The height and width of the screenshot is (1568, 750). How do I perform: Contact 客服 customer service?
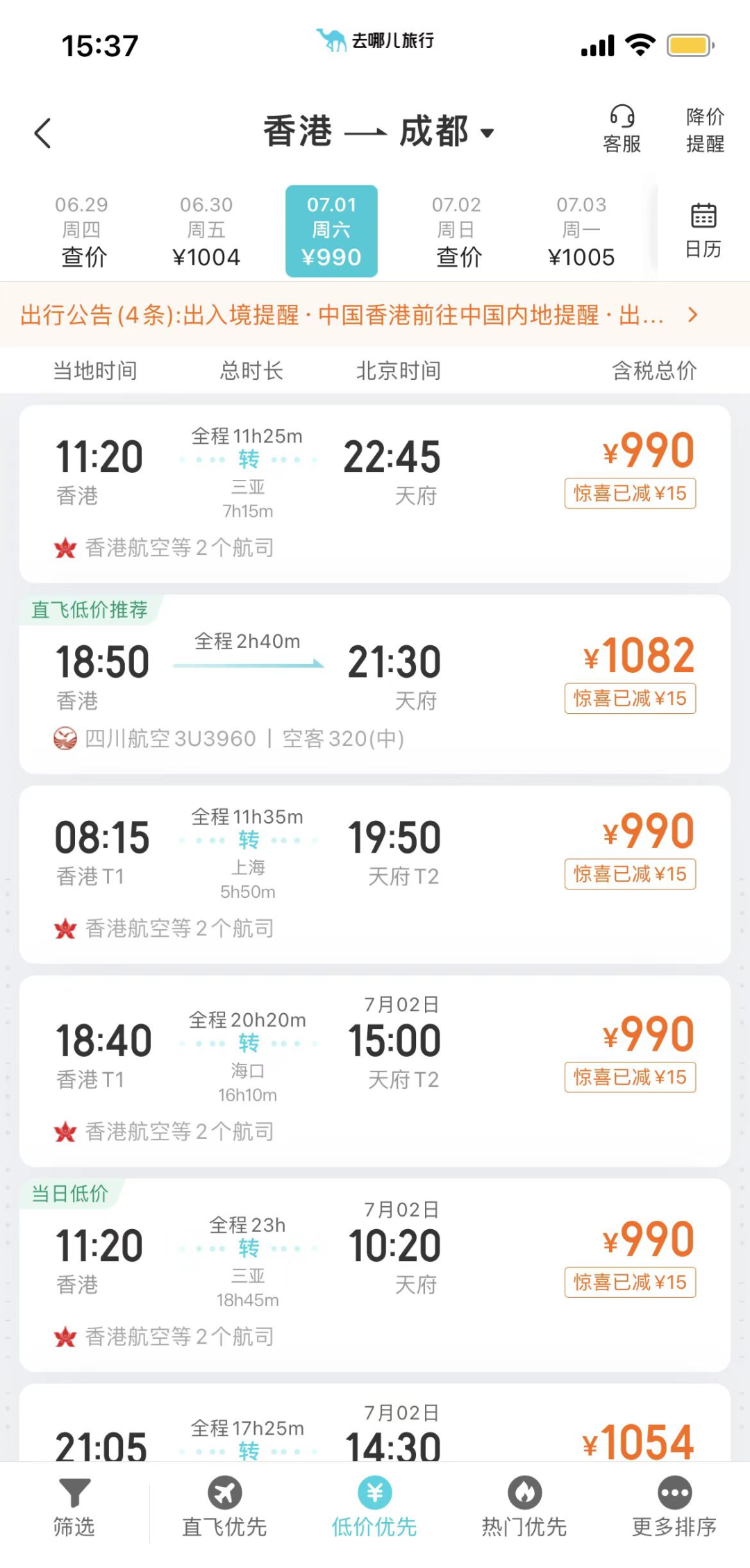pos(621,130)
